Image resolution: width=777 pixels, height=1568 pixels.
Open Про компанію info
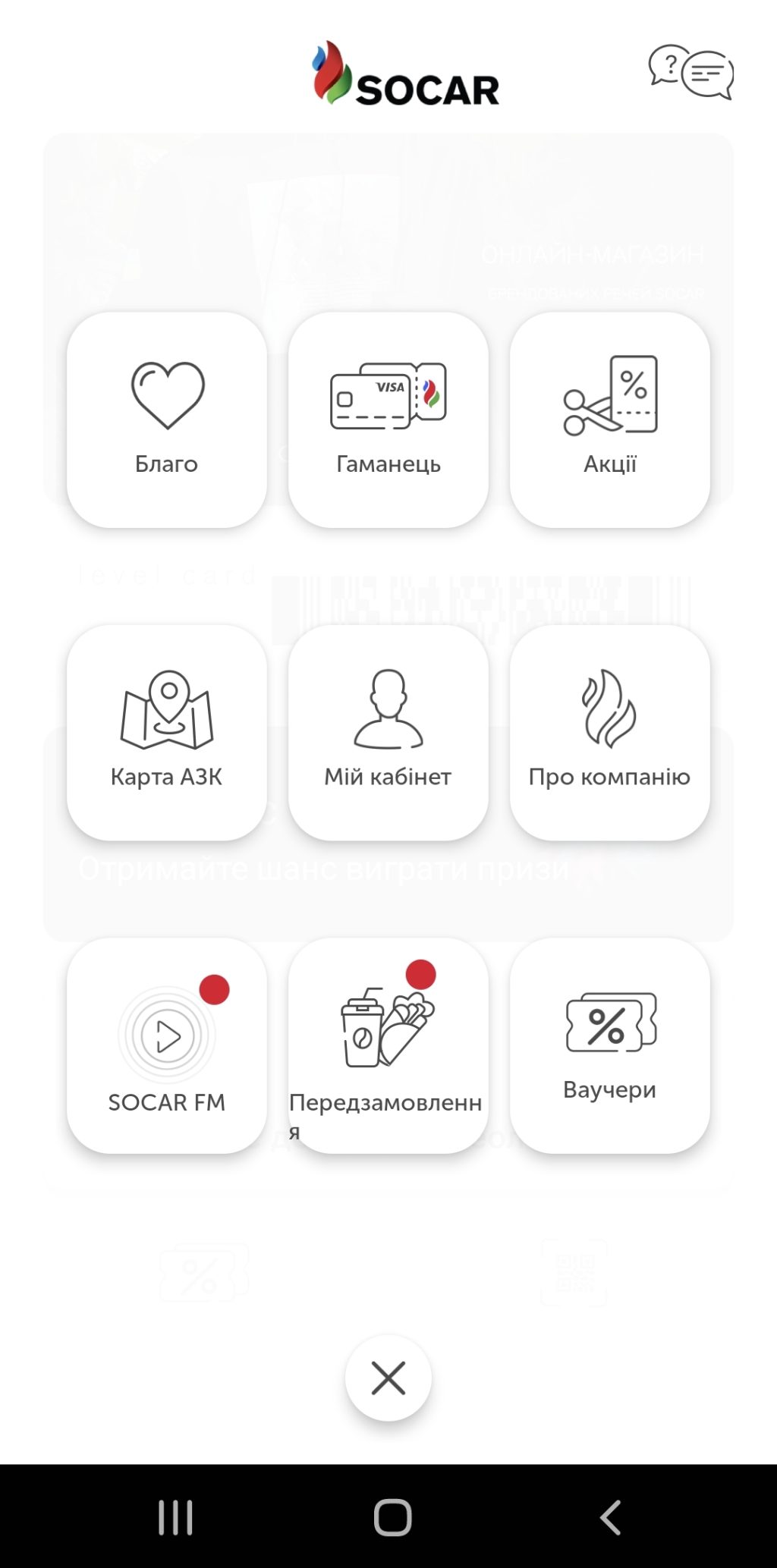point(609,732)
